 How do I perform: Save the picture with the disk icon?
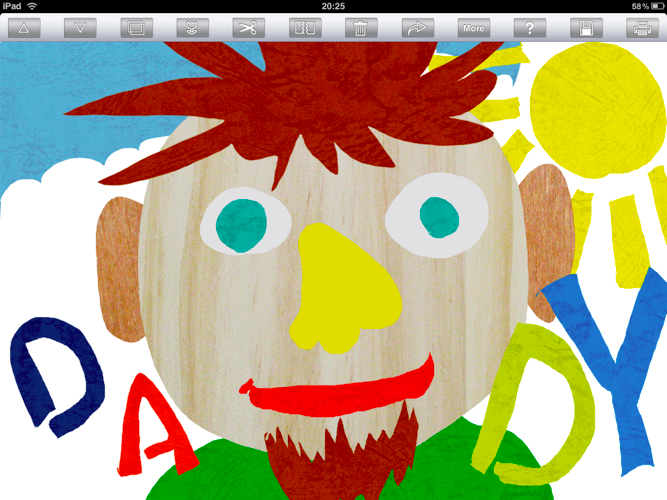click(586, 28)
